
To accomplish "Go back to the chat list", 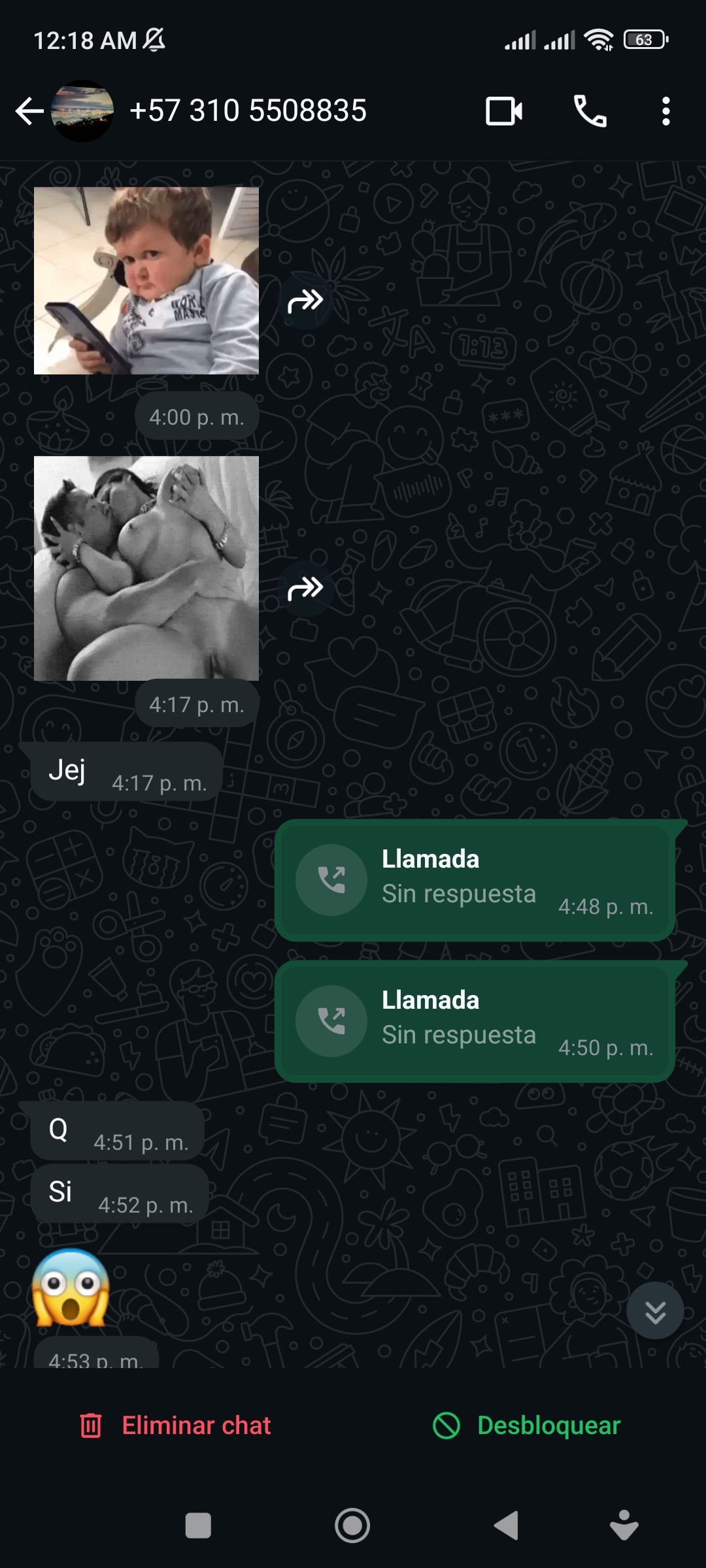I will pyautogui.click(x=29, y=111).
